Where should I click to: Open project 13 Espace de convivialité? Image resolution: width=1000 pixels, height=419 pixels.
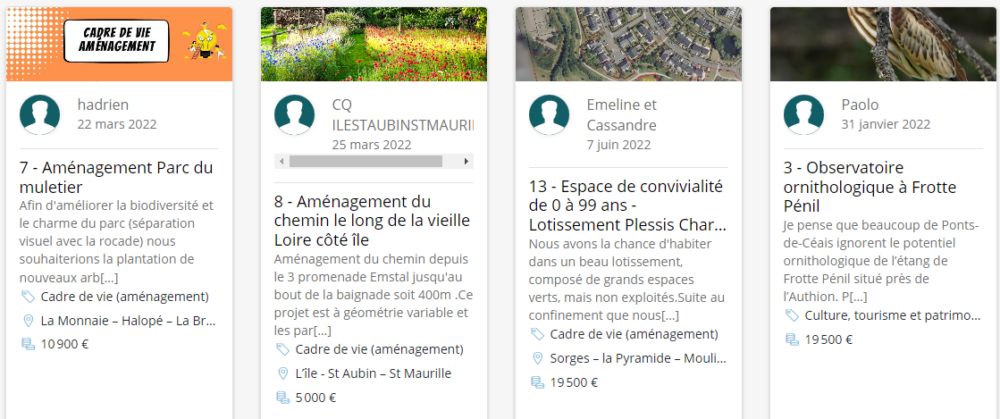pyautogui.click(x=625, y=204)
